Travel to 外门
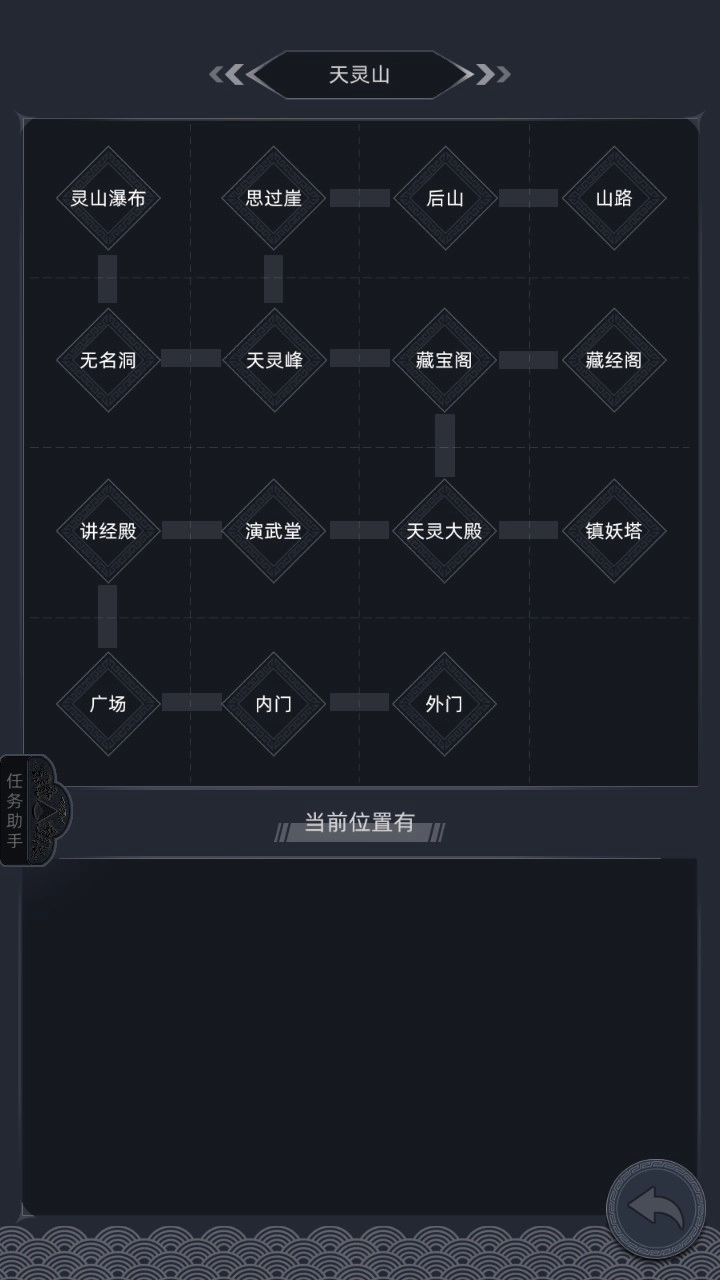 (445, 704)
